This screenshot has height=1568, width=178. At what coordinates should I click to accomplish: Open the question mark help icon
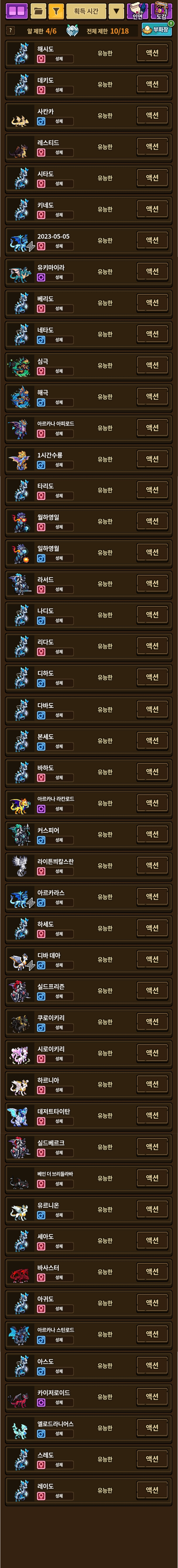click(10, 30)
